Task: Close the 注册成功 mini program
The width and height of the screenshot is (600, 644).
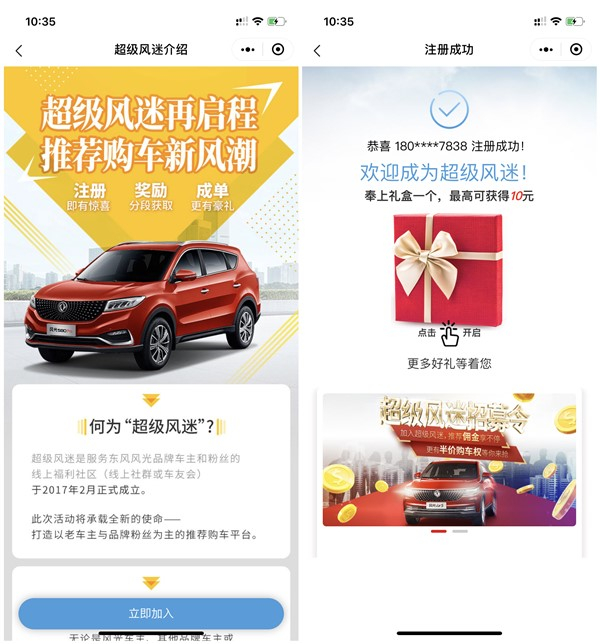Action: [576, 49]
